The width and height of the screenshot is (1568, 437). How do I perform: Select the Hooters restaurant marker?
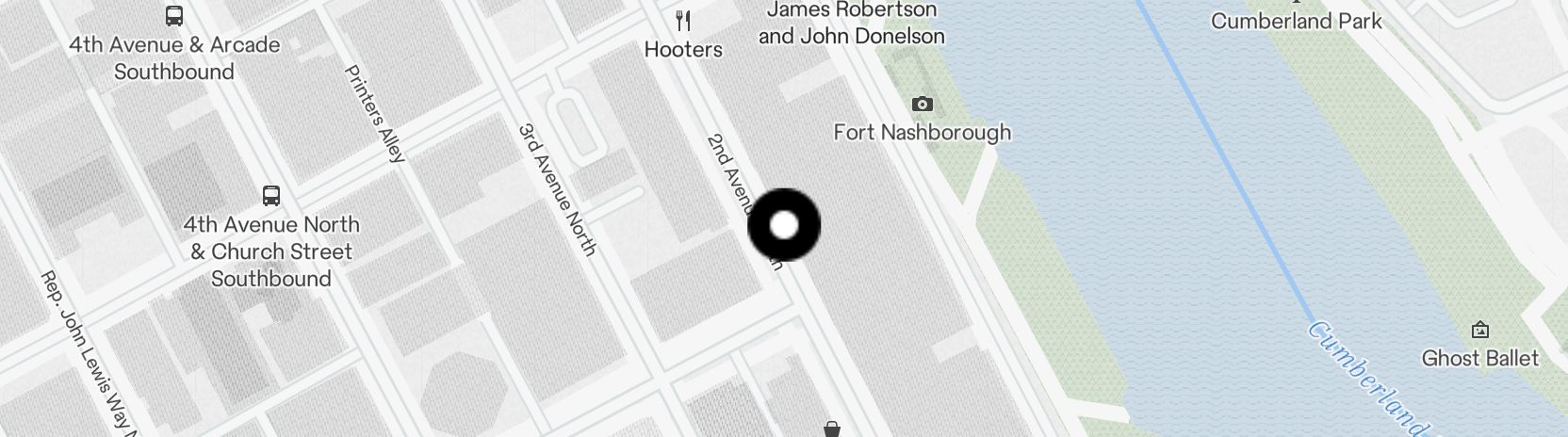click(x=684, y=22)
